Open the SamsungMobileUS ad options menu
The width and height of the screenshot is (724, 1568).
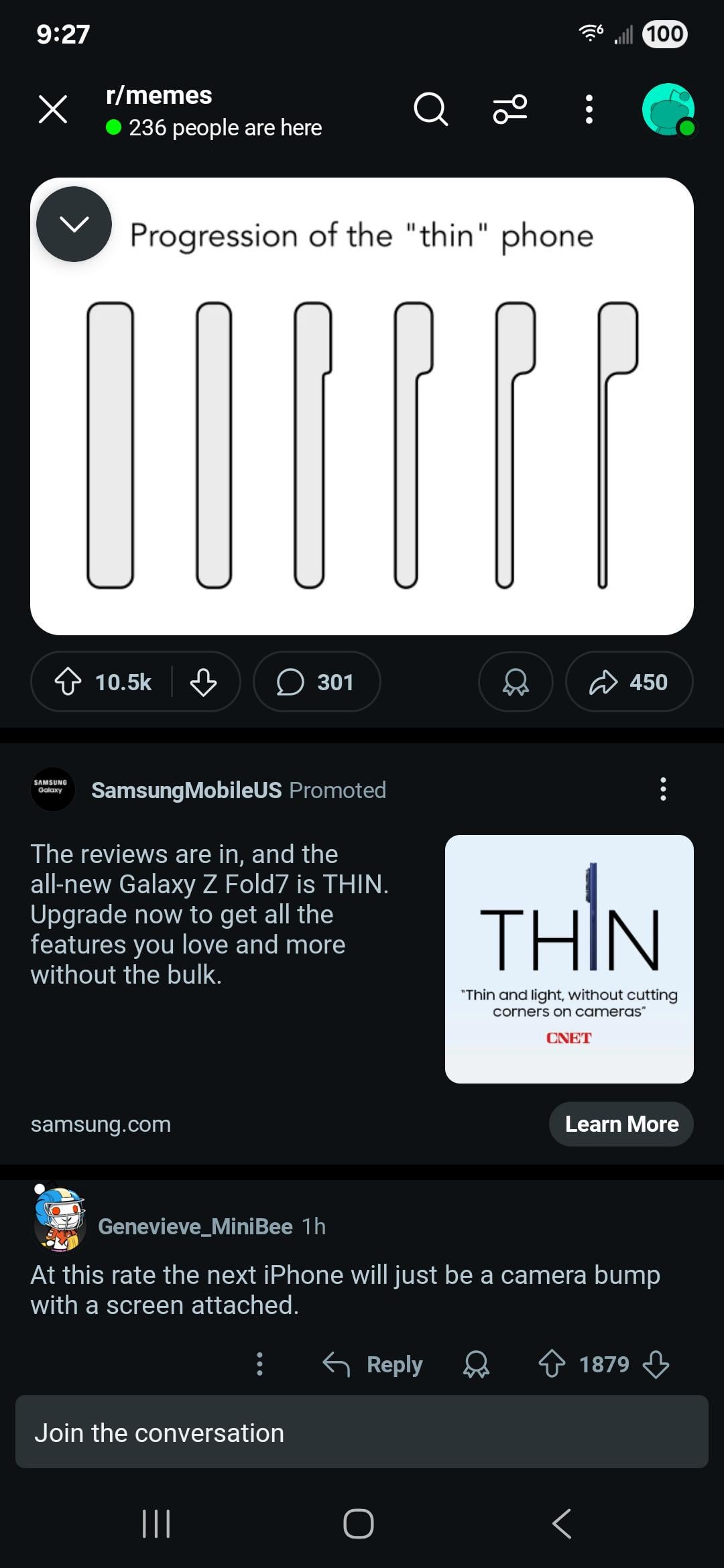663,789
